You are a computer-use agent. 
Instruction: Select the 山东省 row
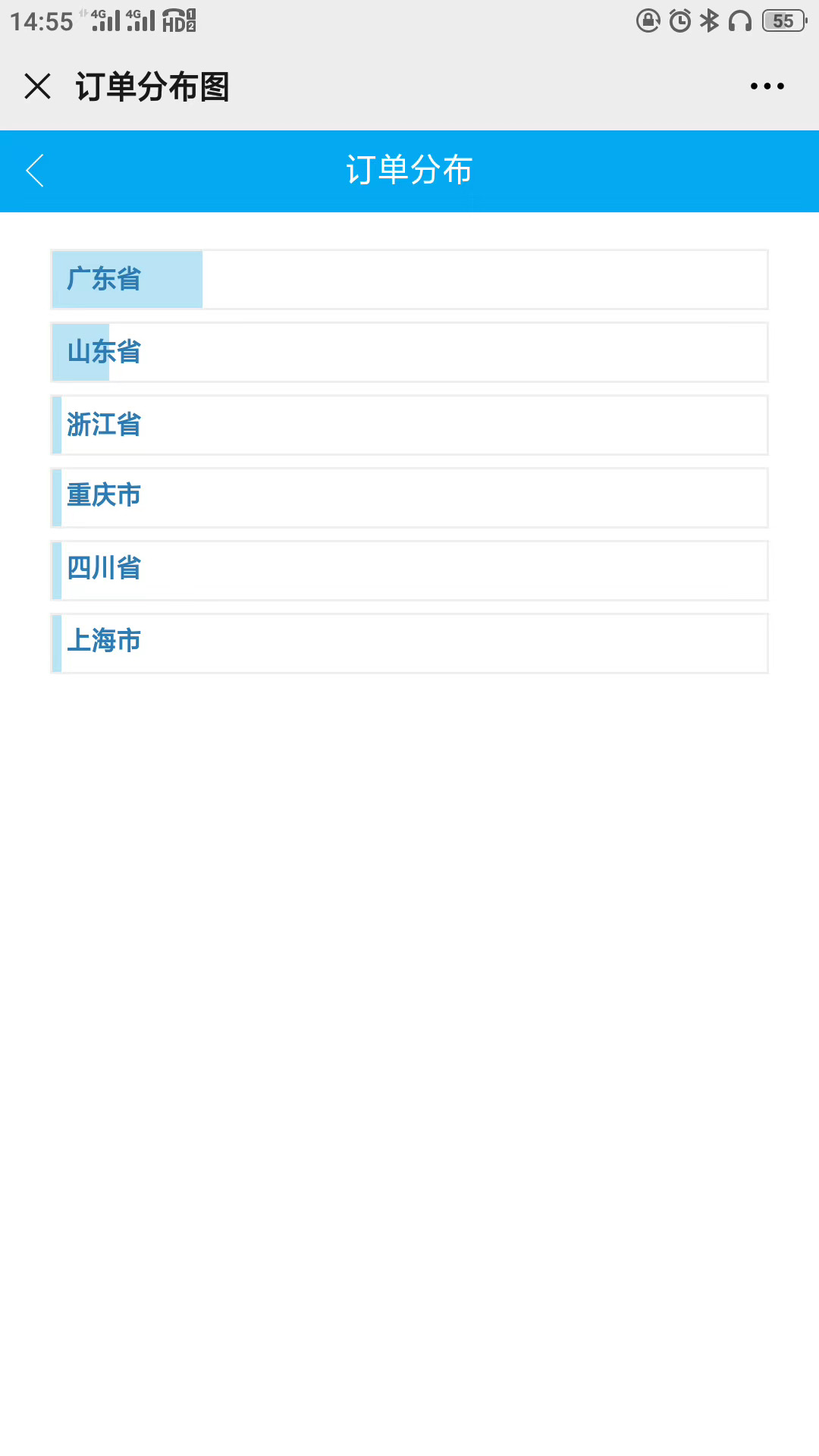pos(409,352)
